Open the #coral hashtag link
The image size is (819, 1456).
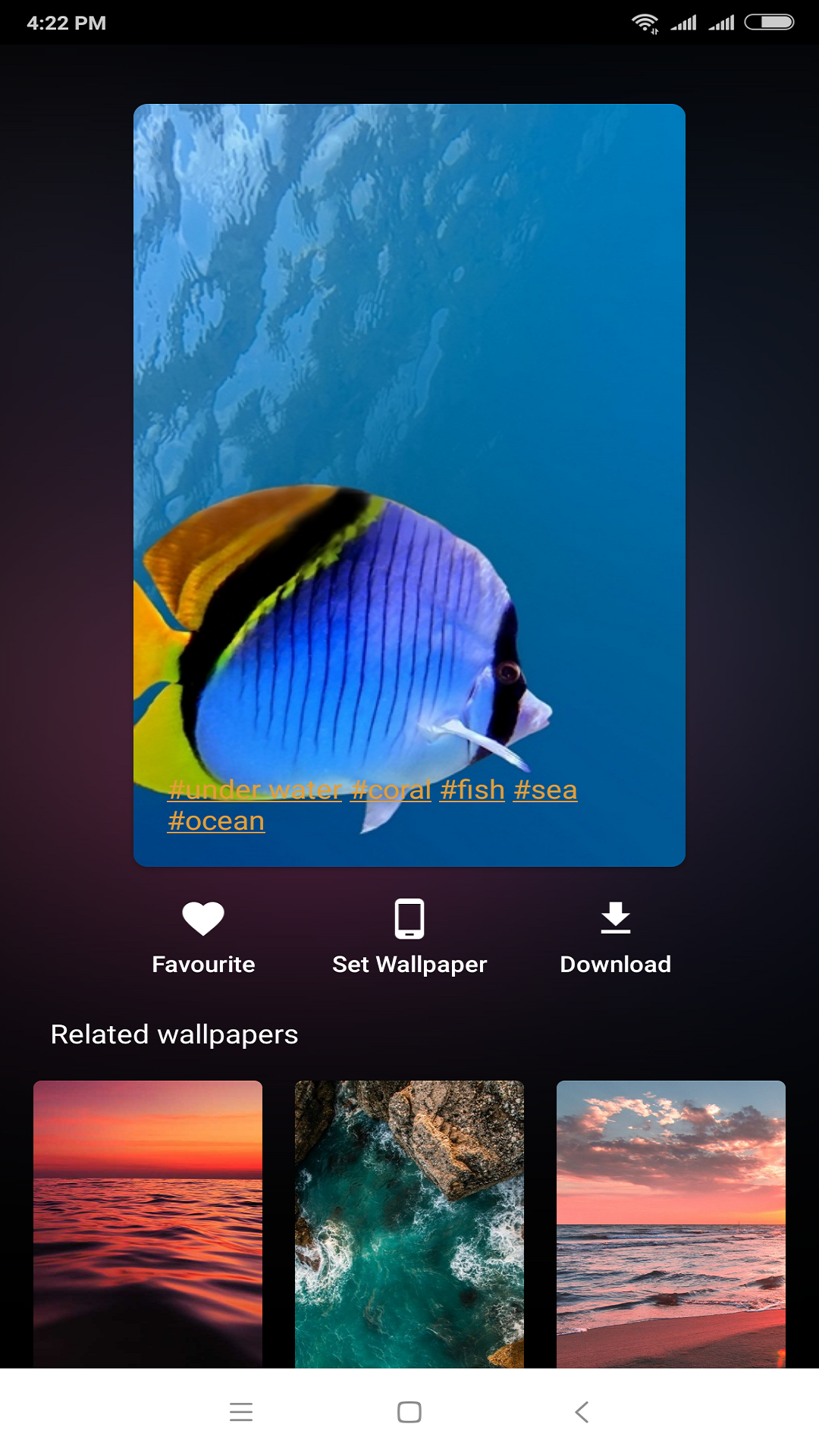point(391,790)
